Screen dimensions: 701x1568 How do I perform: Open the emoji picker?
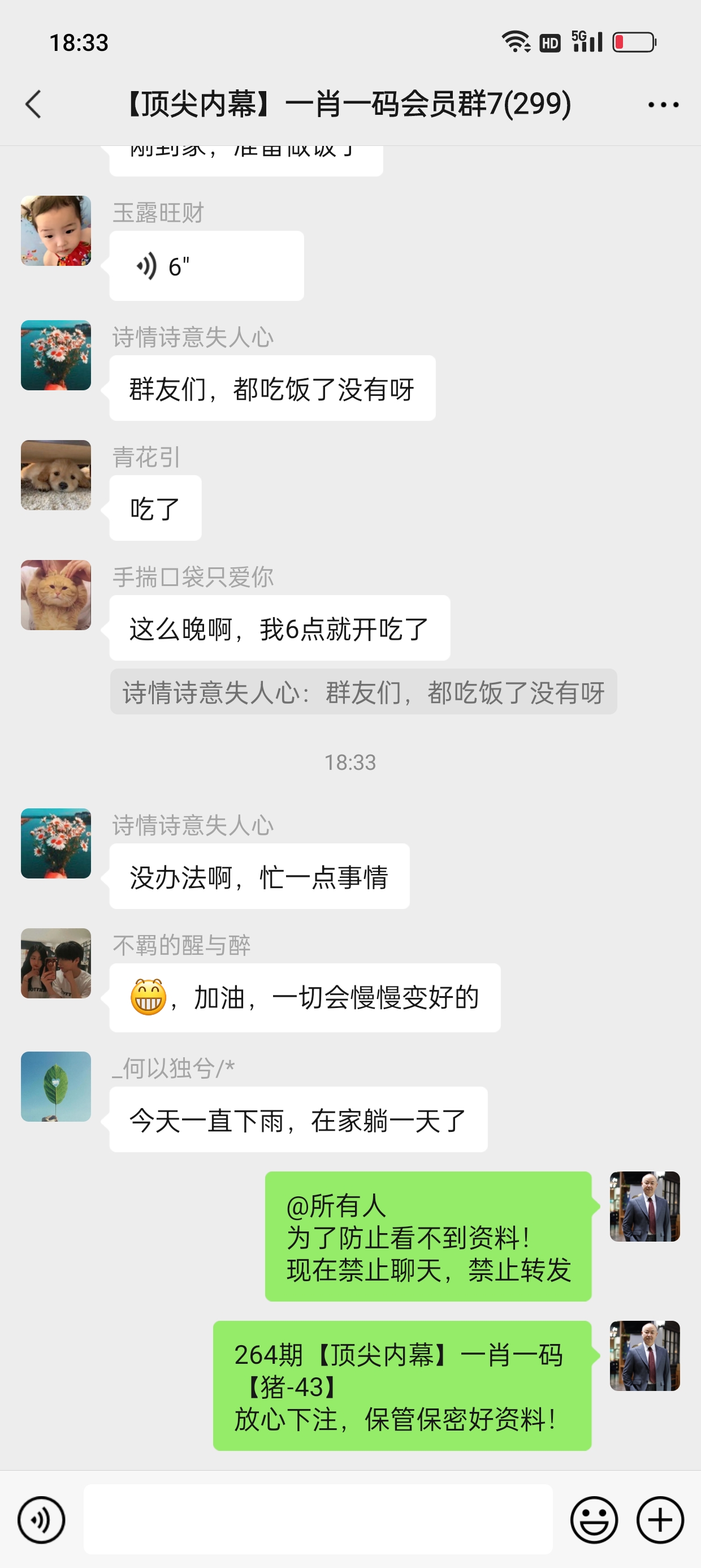tap(594, 1520)
